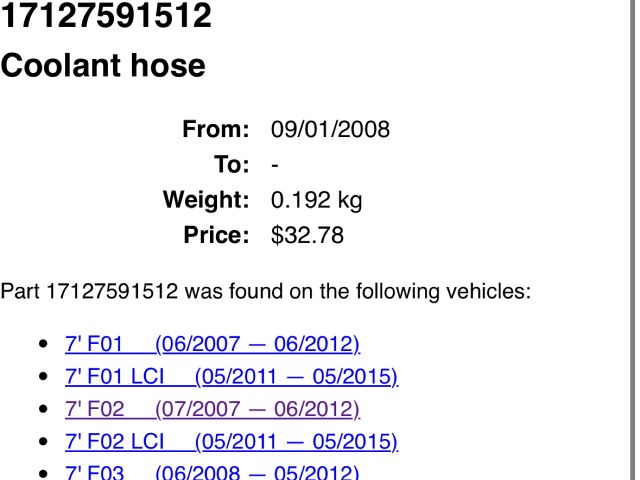640x480 pixels.
Task: Open the 7' F01 LCI vehicle link
Action: click(x=231, y=377)
